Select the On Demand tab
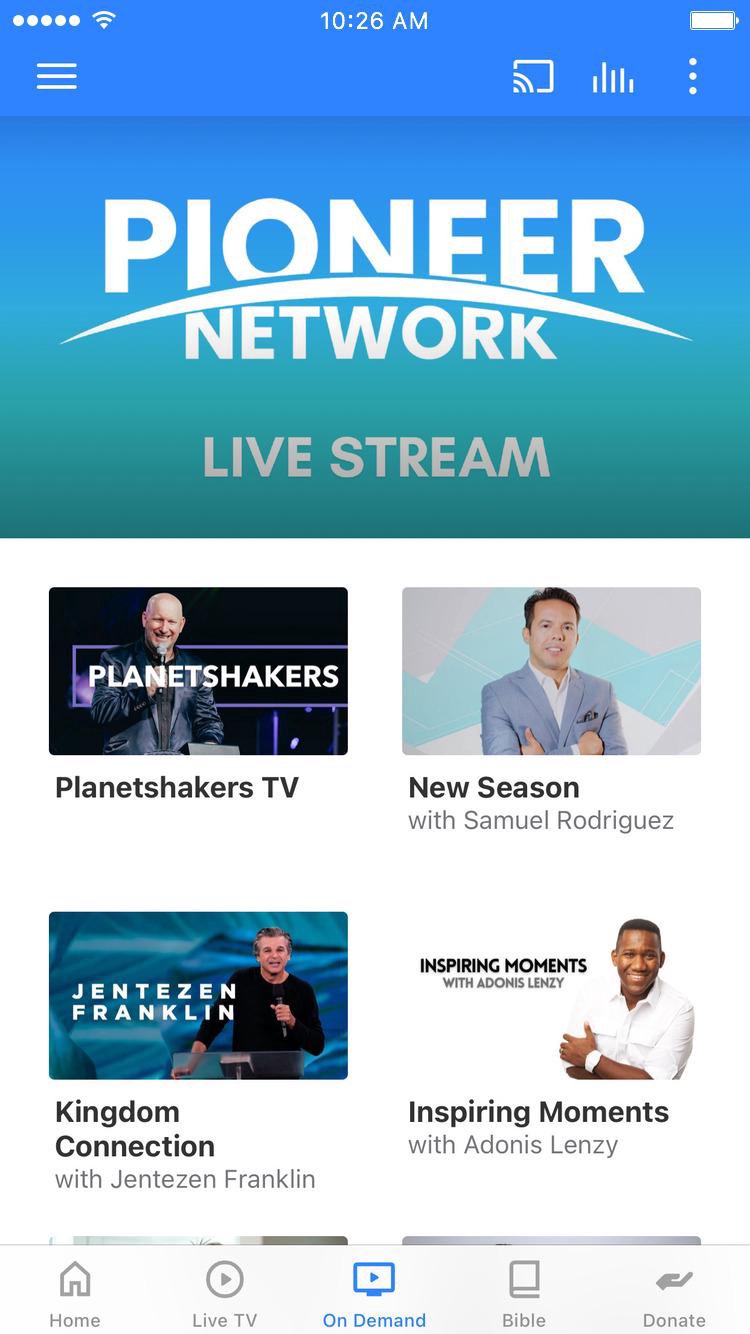 point(374,1293)
